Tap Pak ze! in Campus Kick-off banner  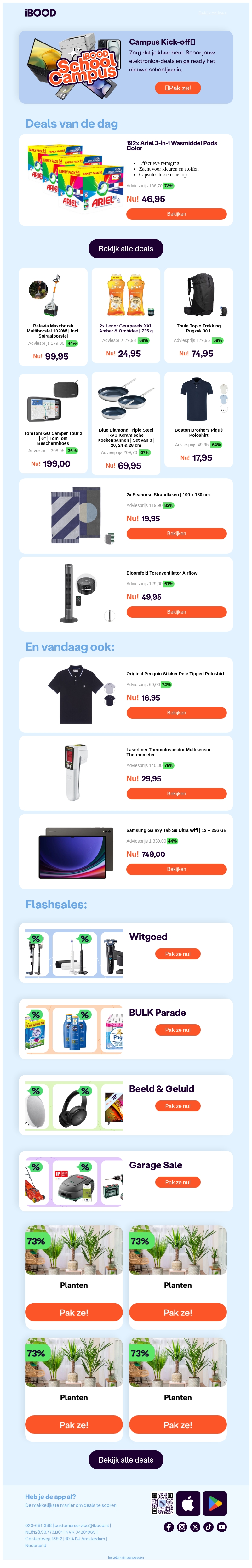coord(178,88)
